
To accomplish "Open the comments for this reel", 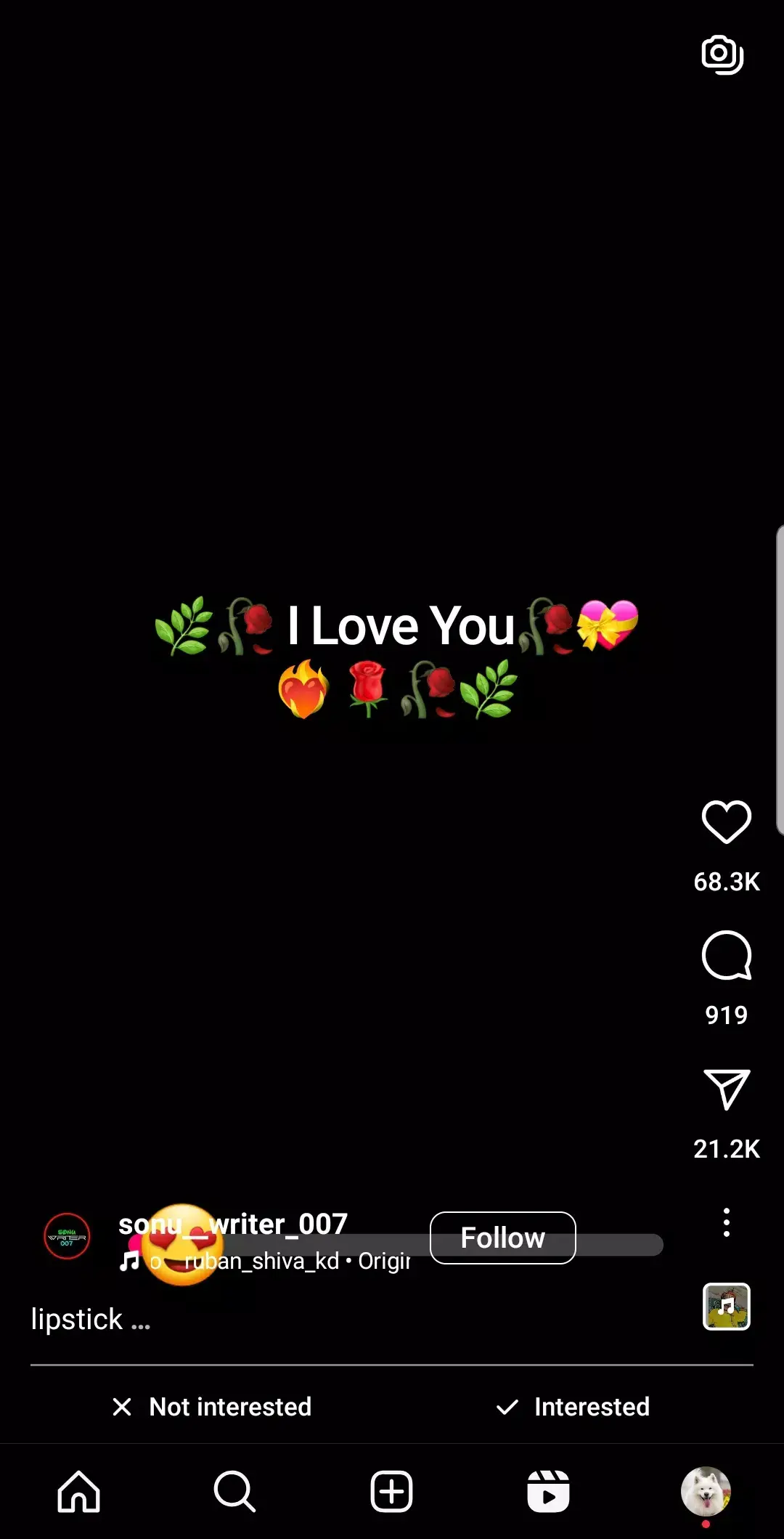I will (x=727, y=957).
